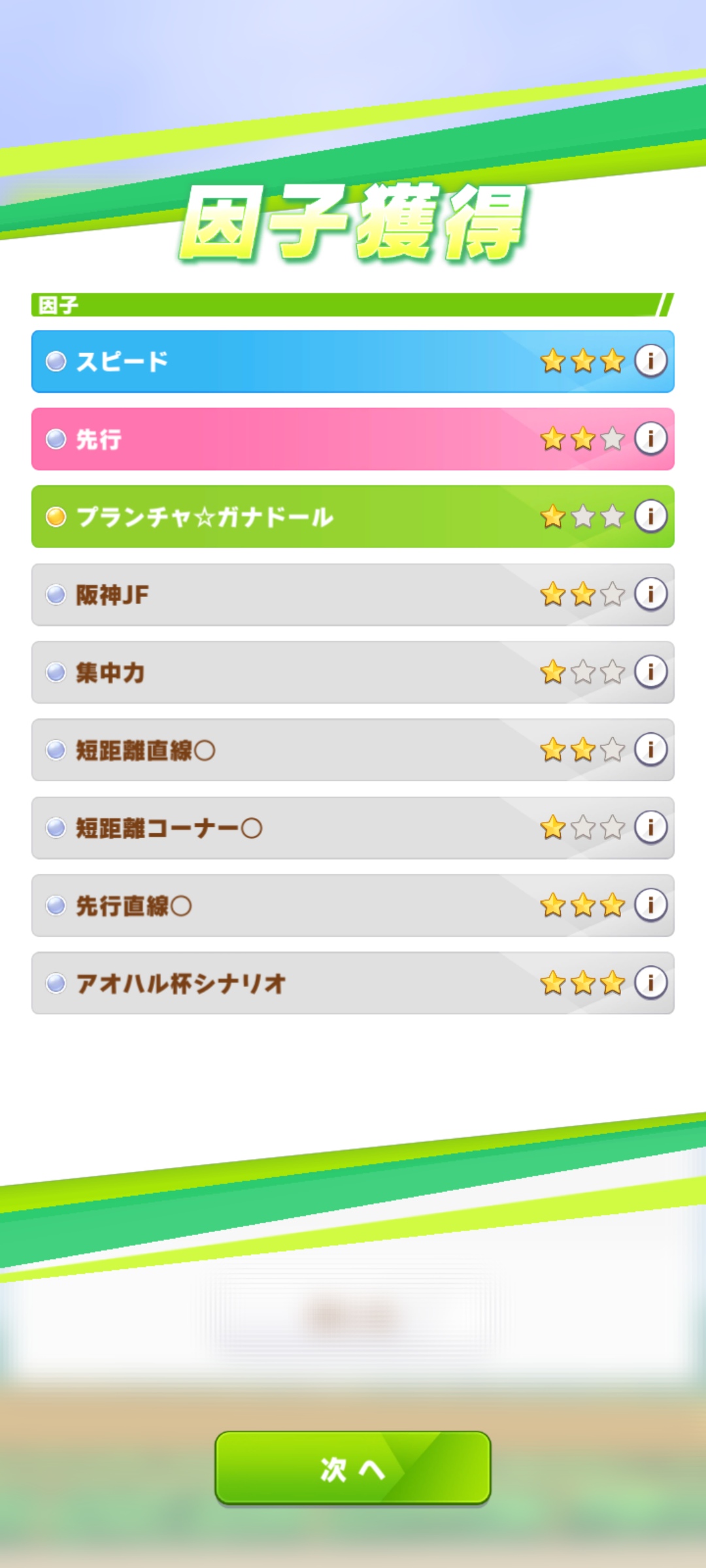Open info for 先行 factor
The height and width of the screenshot is (1568, 706).
650,438
